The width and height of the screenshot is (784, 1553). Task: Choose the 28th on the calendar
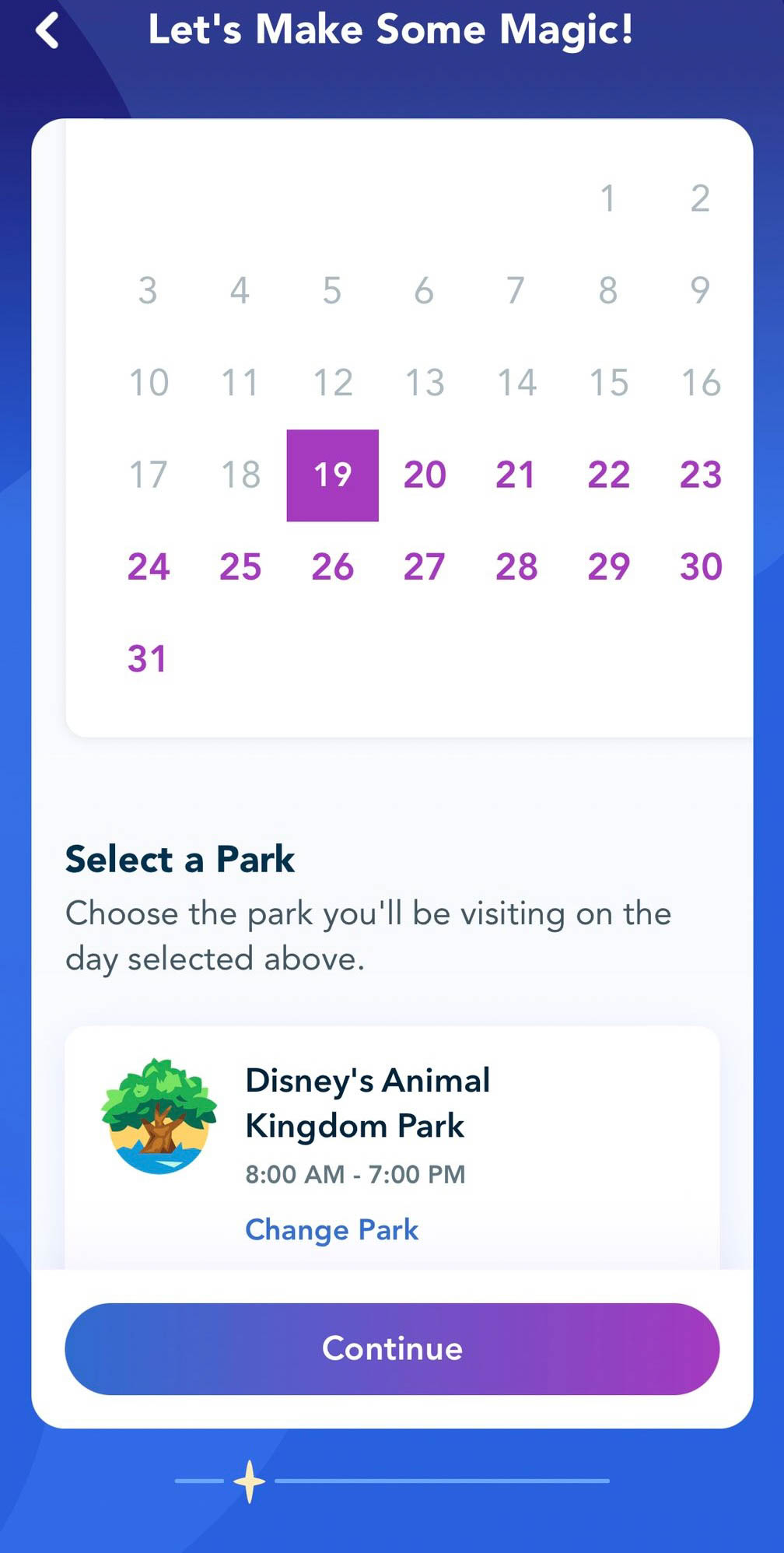point(516,566)
